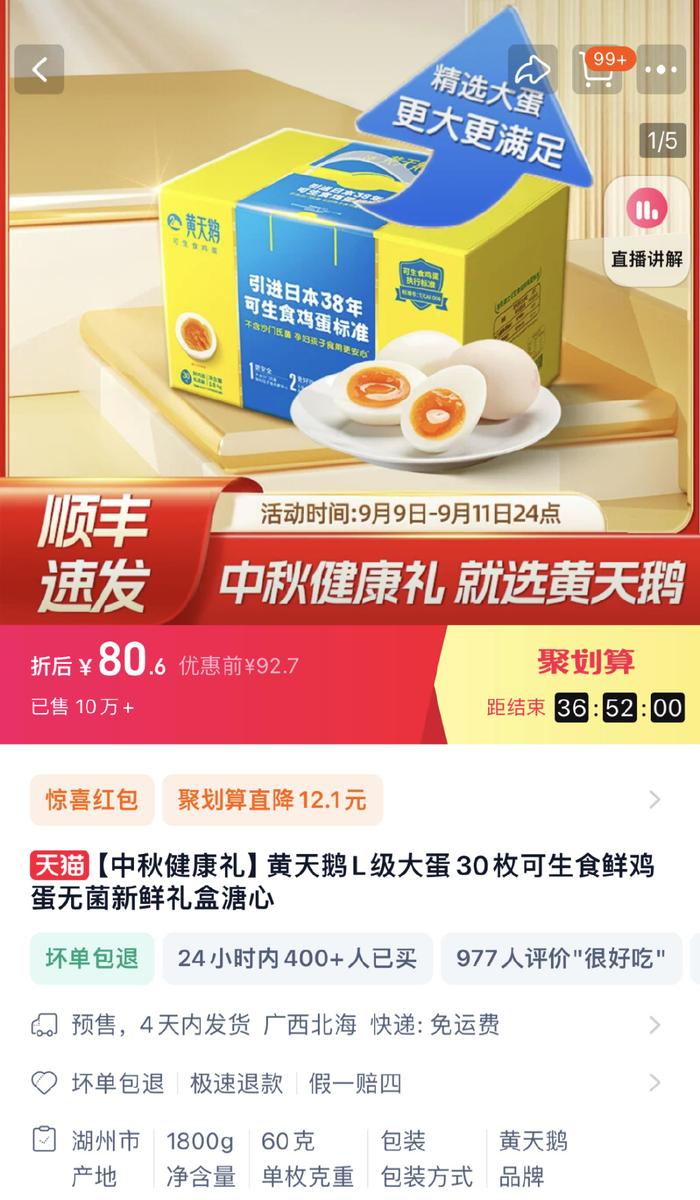Viewport: 700px width, 1200px height.
Task: Share this product
Action: click(x=533, y=69)
